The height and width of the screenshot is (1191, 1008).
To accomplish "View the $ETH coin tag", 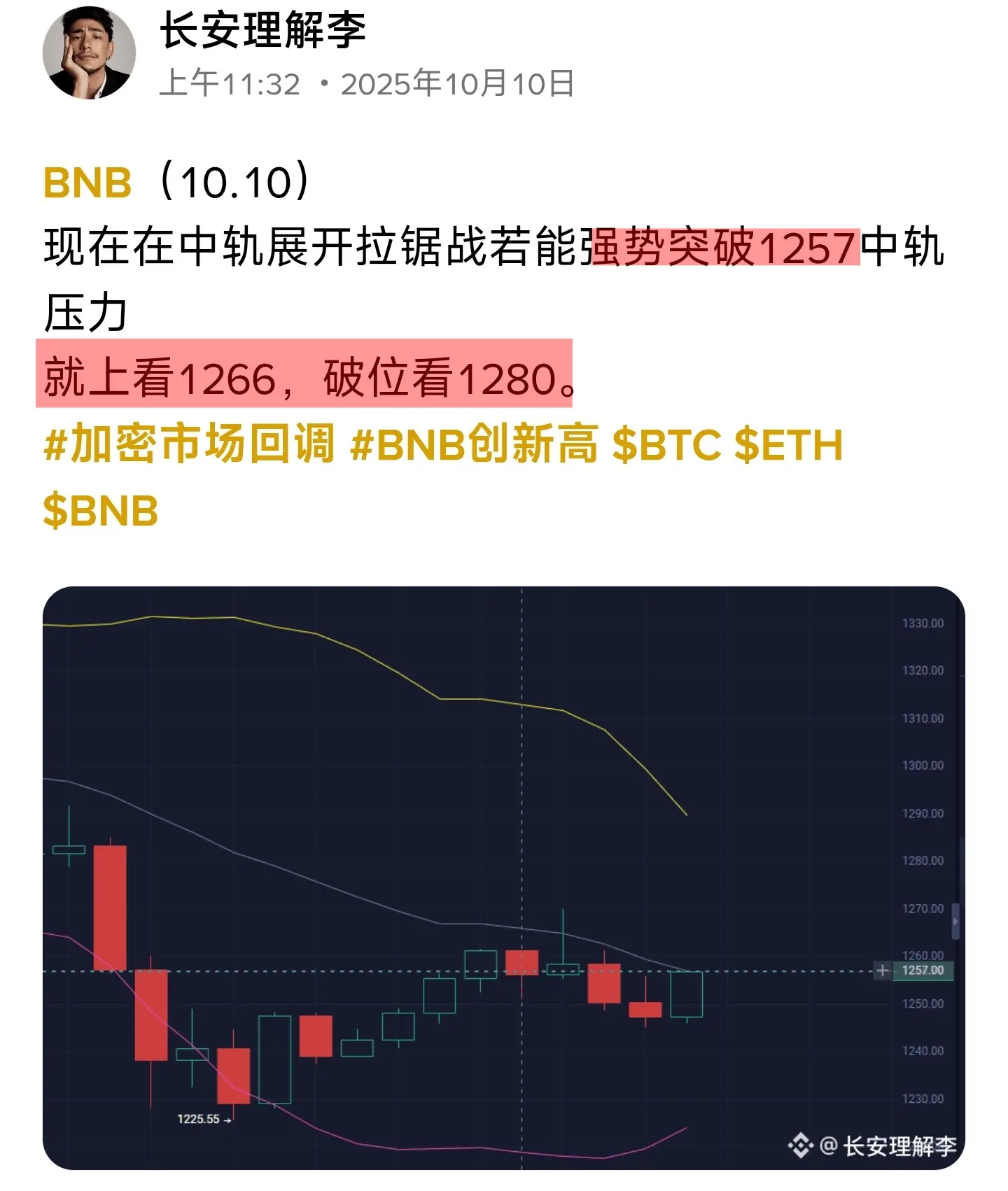I will (x=789, y=445).
